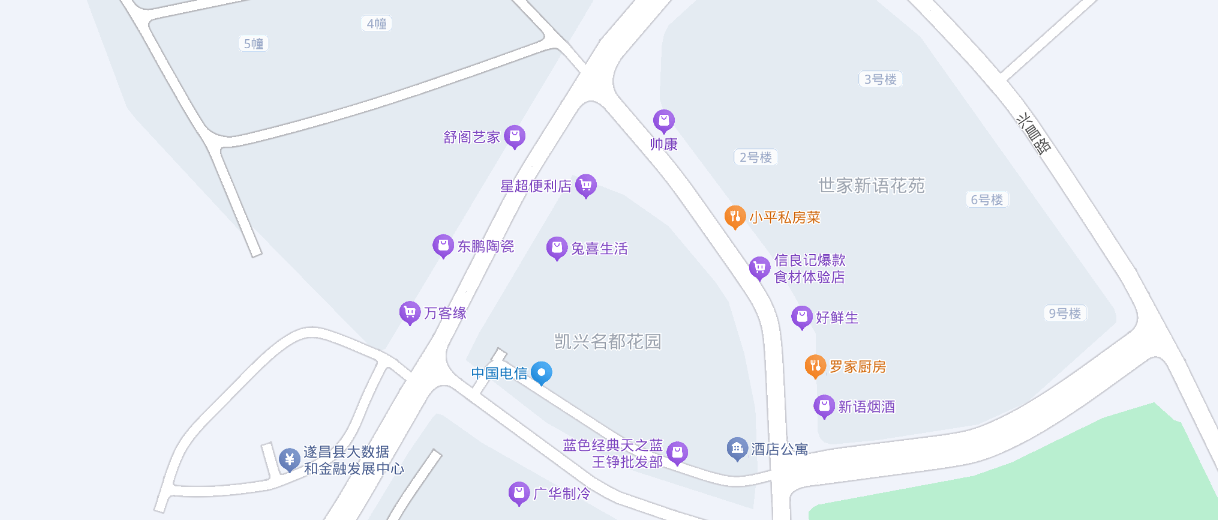Screen dimensions: 1218x520
Task: Open the 星超便利店 marker
Action: (x=586, y=185)
